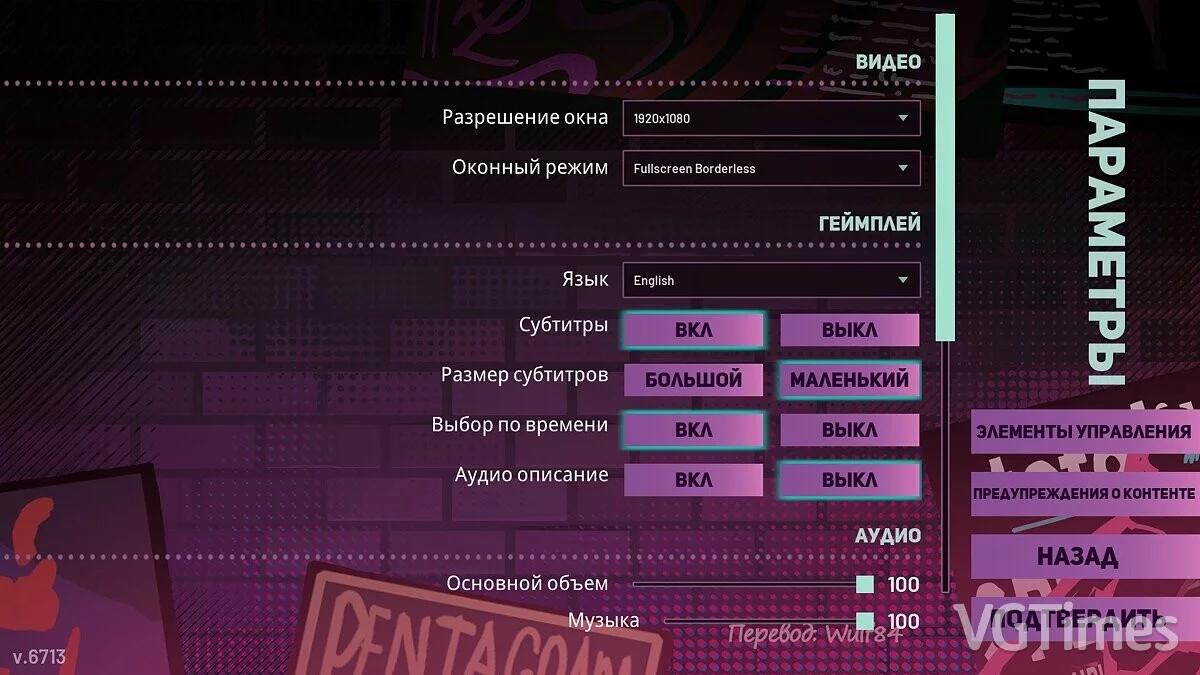Enable Аудио описание with ВКЛ

[x=693, y=480]
